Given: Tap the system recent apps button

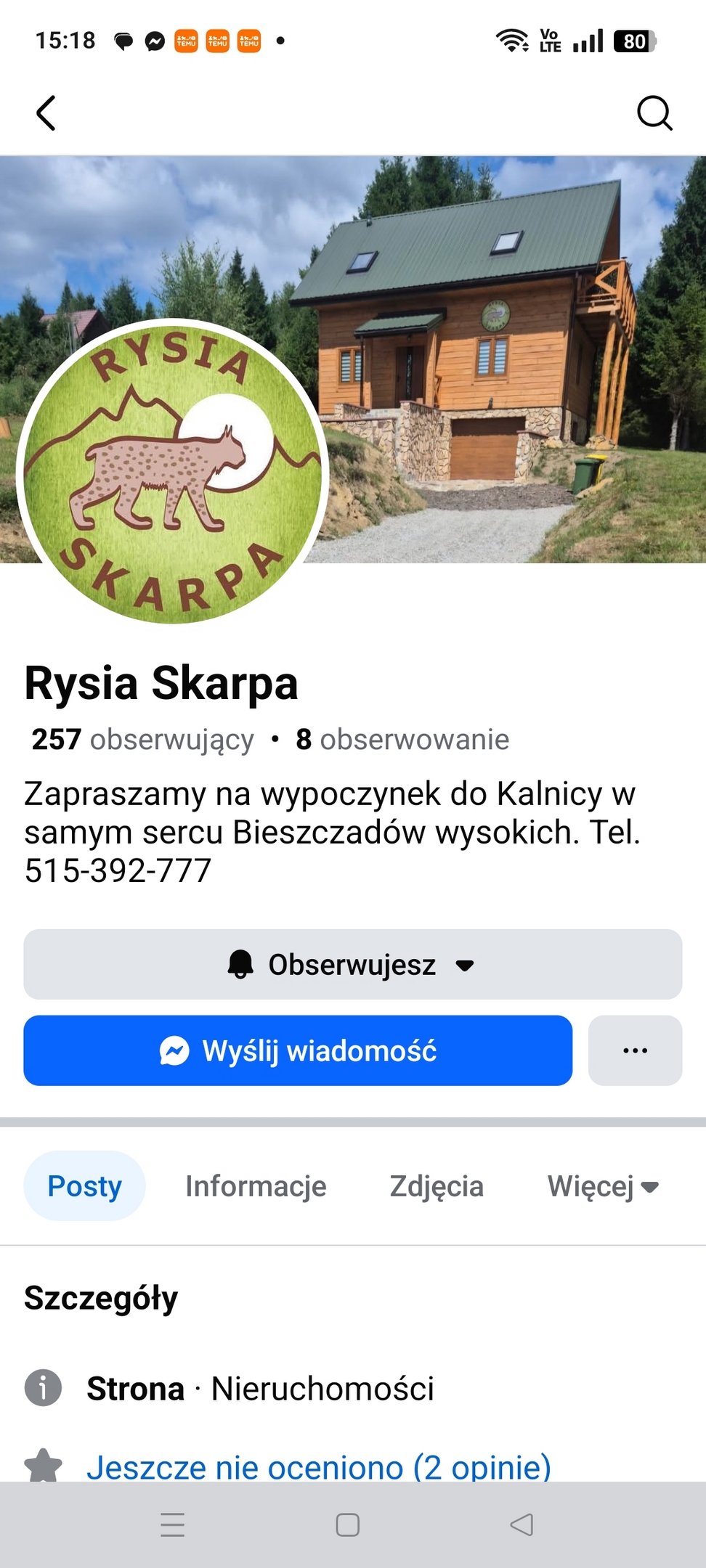Looking at the screenshot, I should tap(173, 1525).
